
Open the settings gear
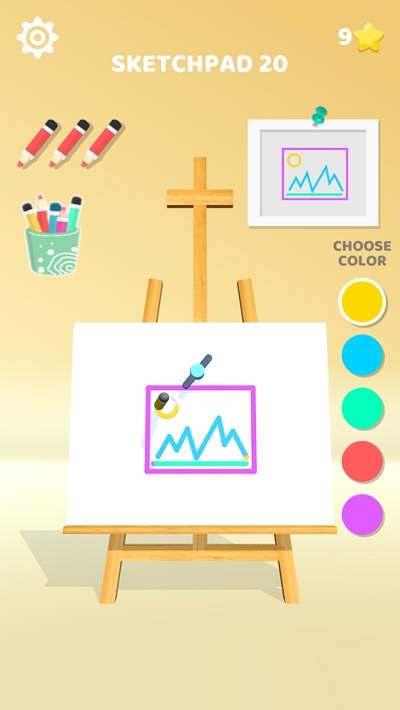pyautogui.click(x=37, y=37)
